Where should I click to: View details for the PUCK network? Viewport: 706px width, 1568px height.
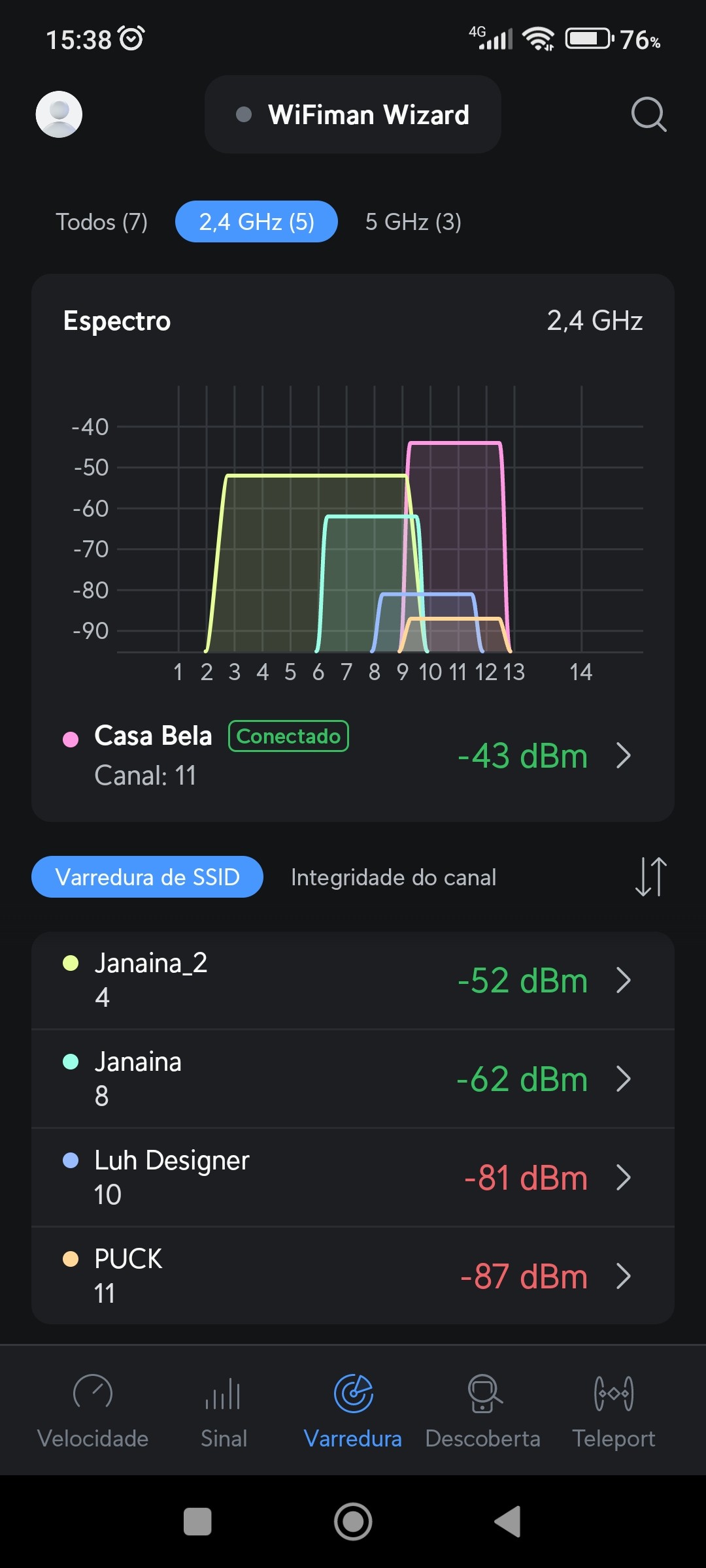353,1276
